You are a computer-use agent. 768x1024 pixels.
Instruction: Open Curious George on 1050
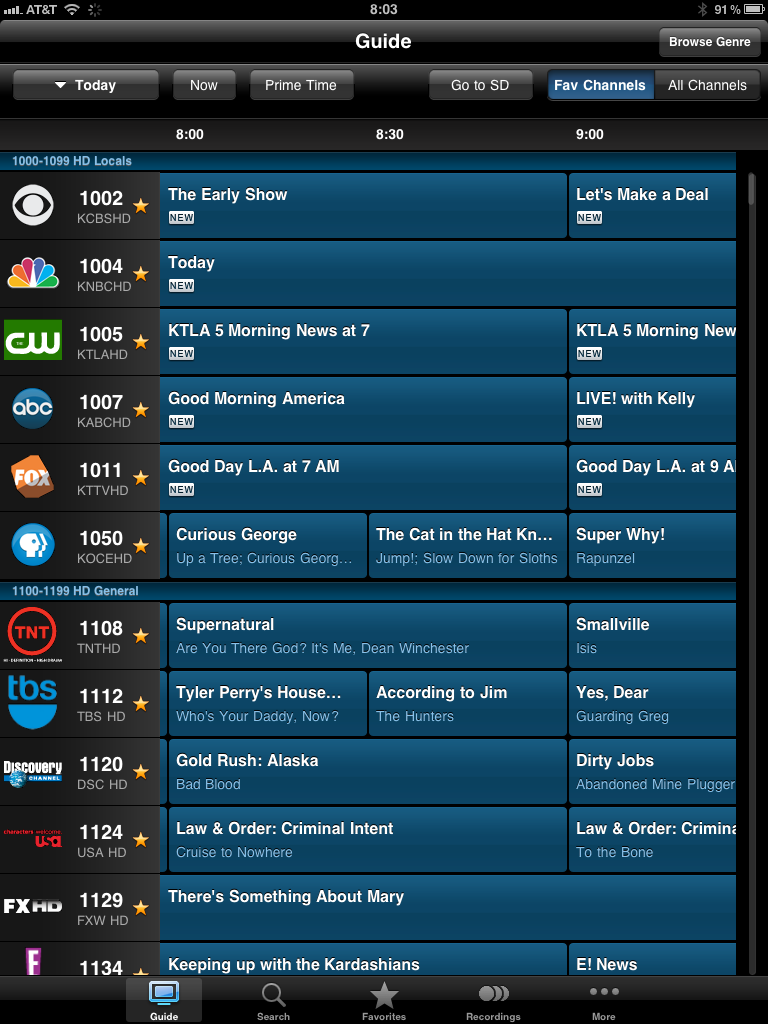pos(267,545)
